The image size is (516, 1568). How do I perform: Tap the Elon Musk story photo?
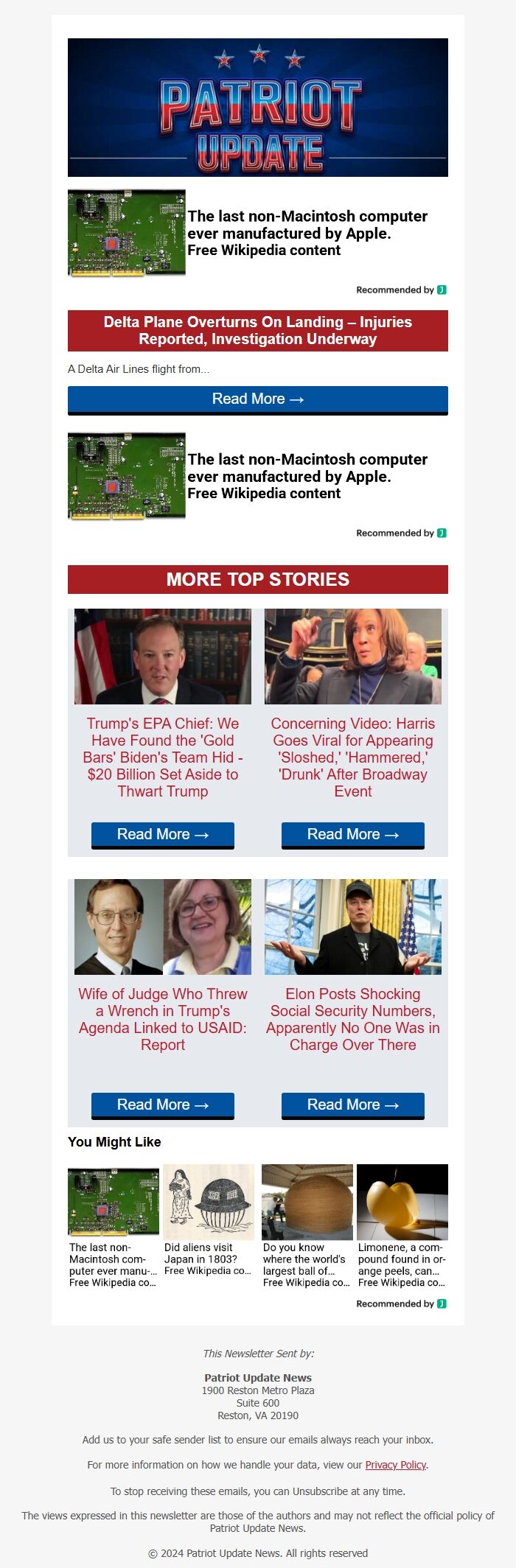353,927
